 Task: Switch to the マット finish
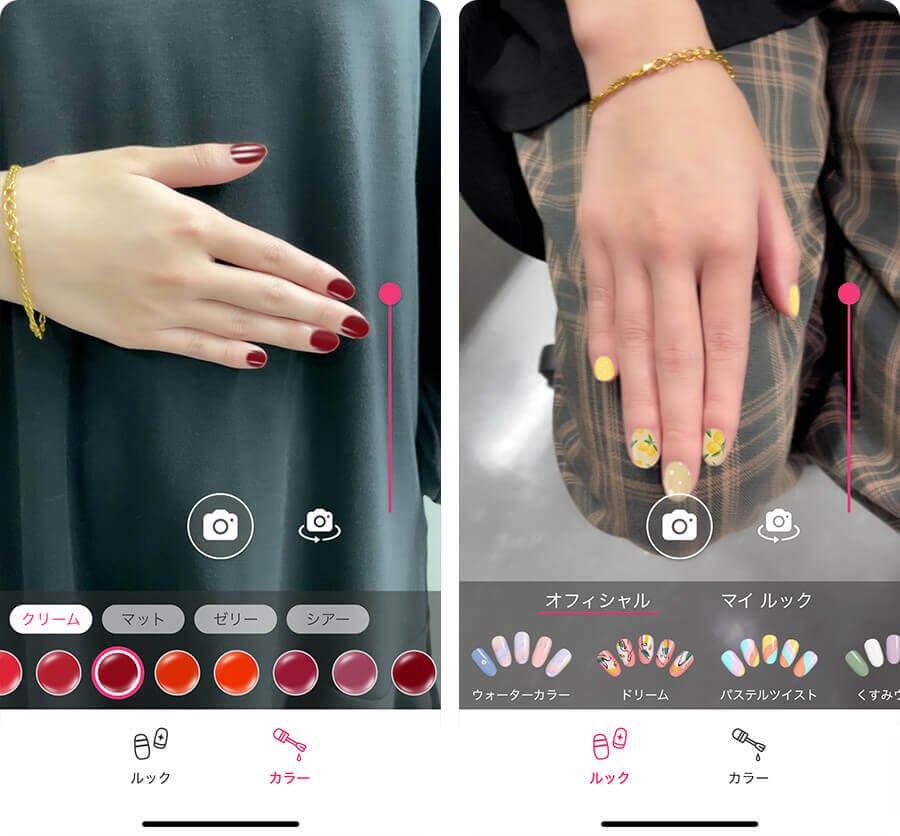point(143,619)
